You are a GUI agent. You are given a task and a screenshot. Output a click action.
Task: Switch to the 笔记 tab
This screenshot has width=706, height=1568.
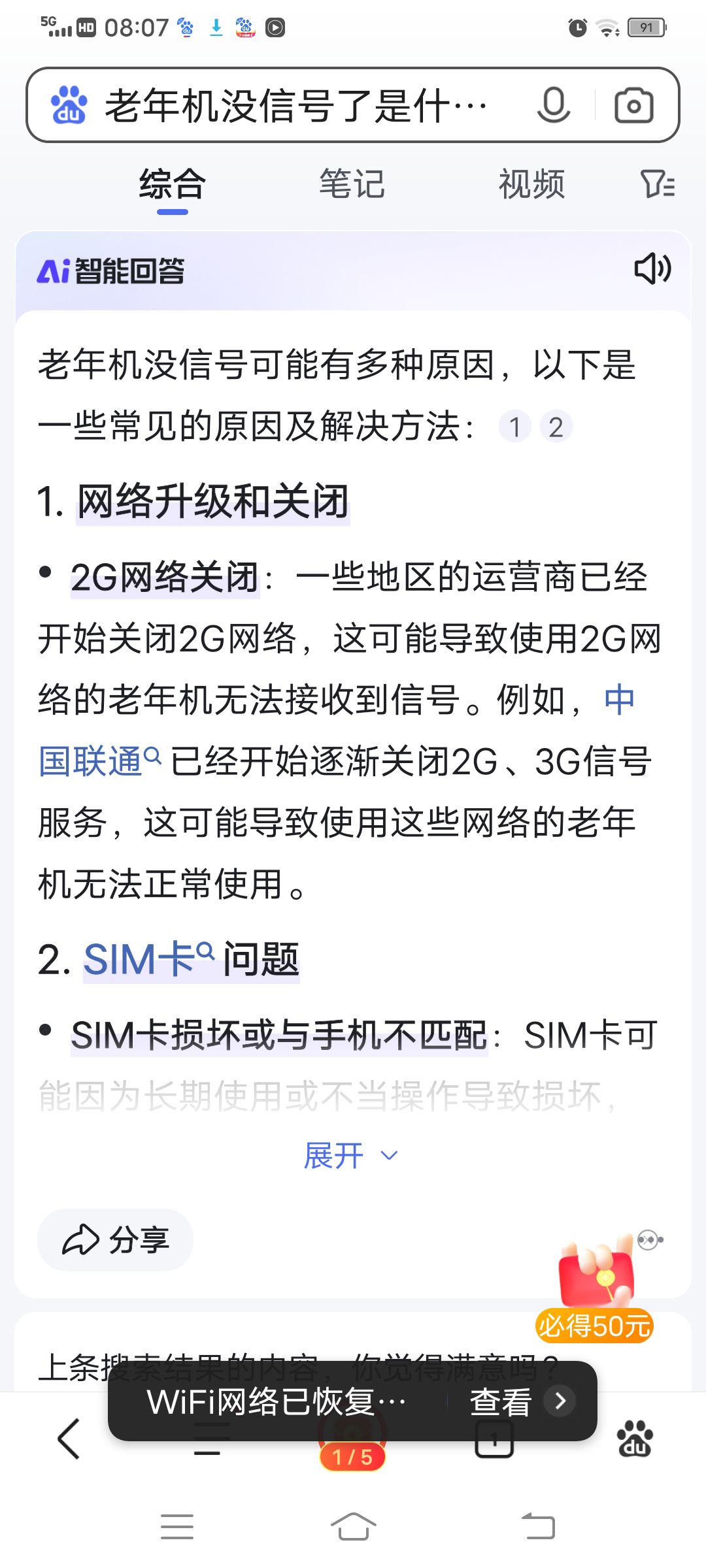(x=352, y=184)
